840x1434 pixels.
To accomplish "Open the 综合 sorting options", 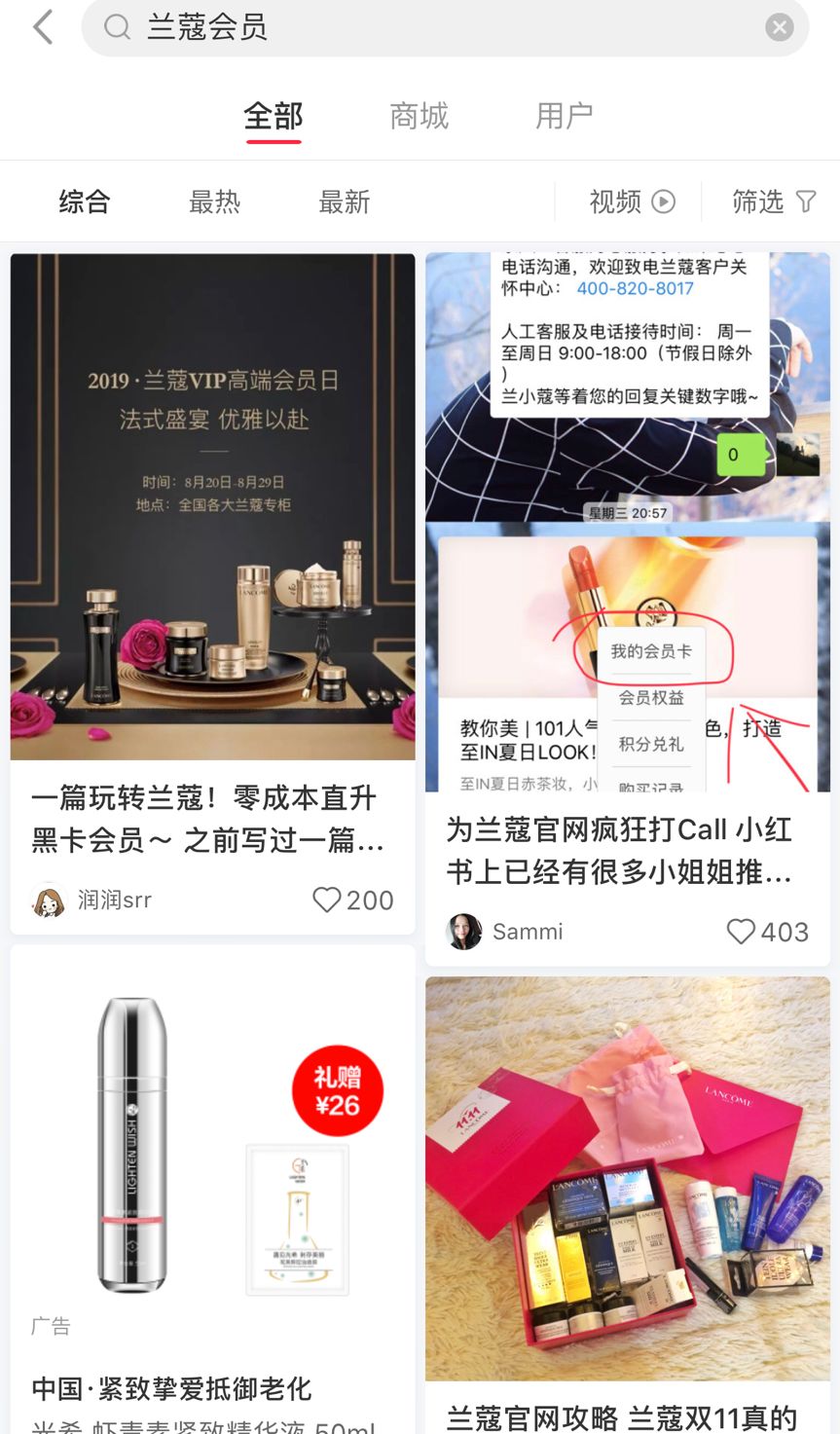I will (x=83, y=202).
